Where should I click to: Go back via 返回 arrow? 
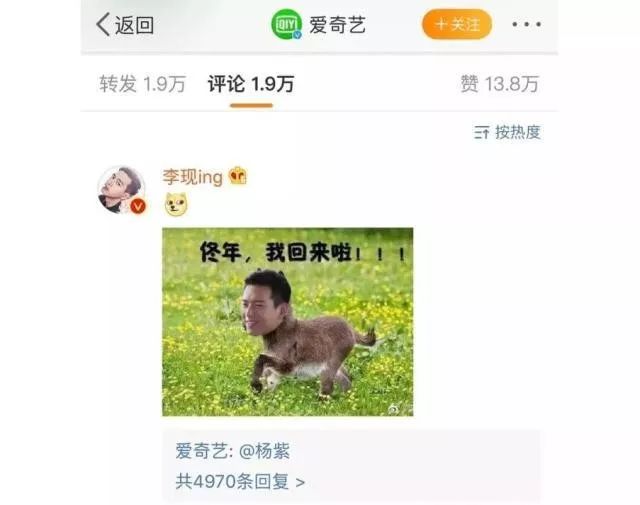[124, 25]
